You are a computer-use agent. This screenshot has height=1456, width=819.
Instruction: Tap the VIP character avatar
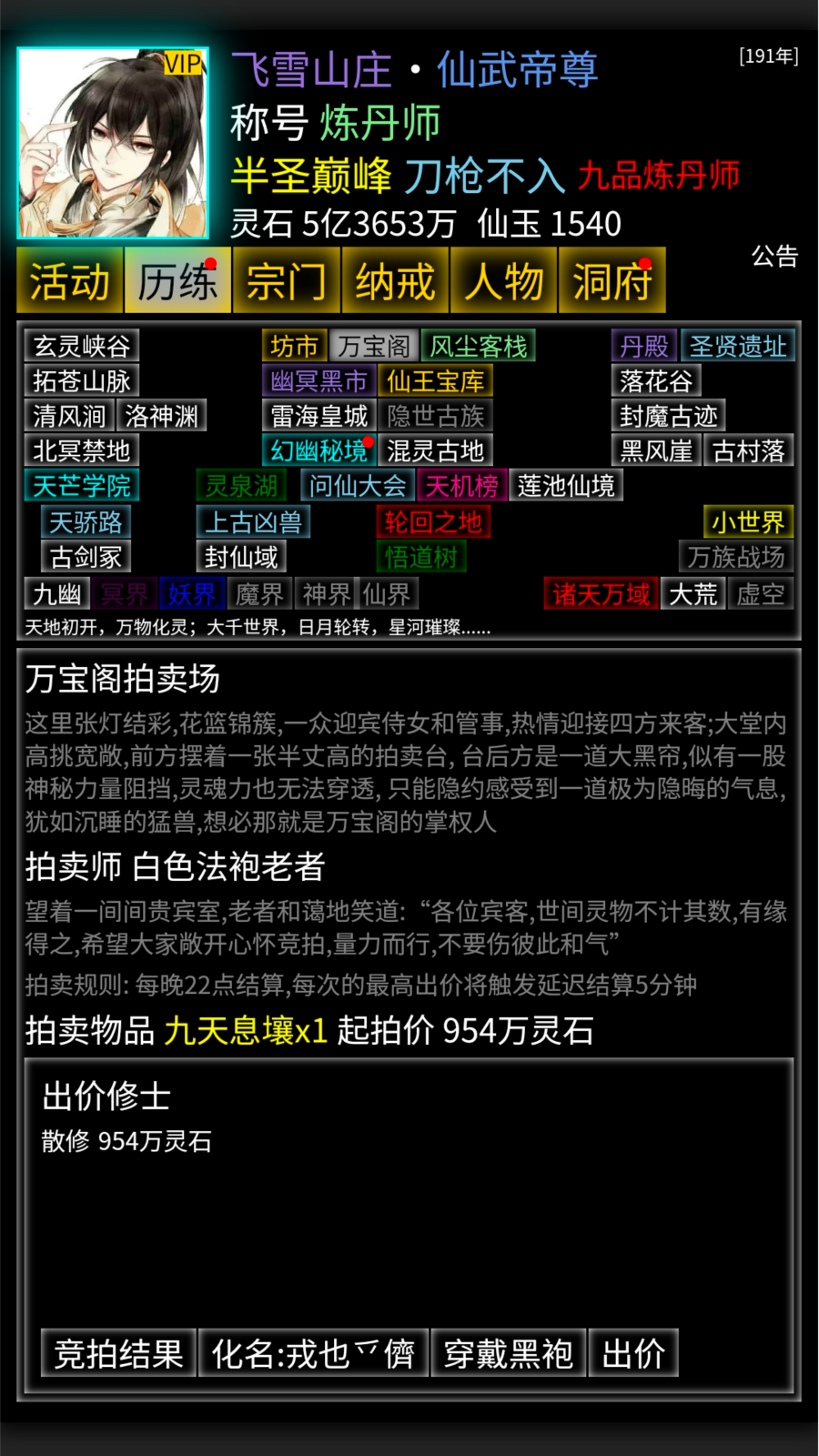(x=113, y=143)
